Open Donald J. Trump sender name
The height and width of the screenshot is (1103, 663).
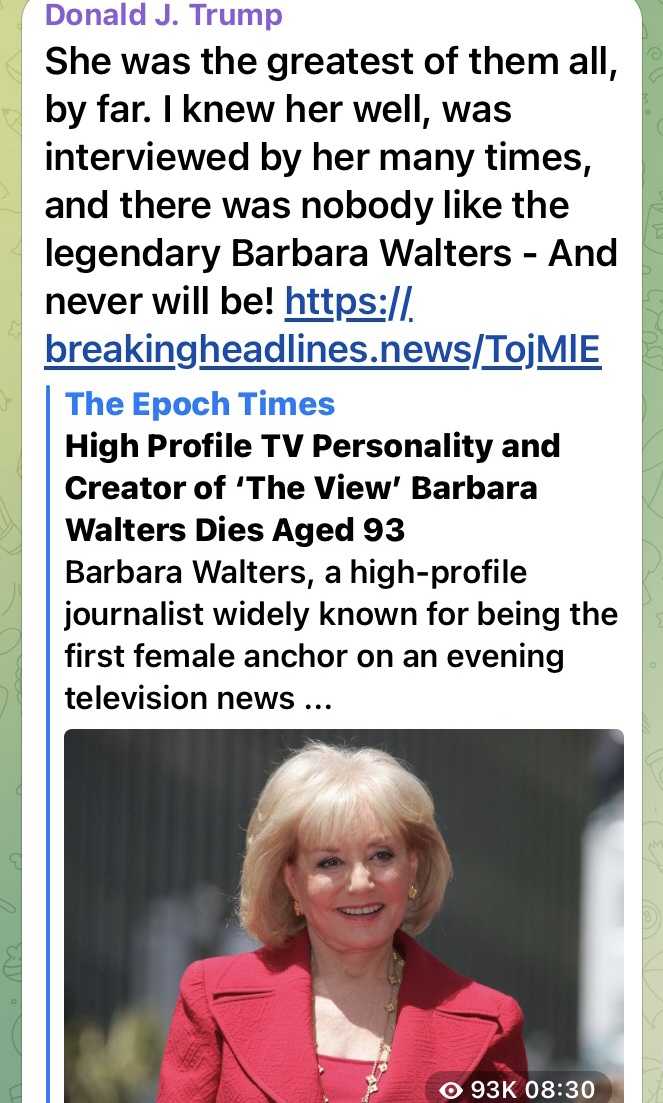point(164,15)
